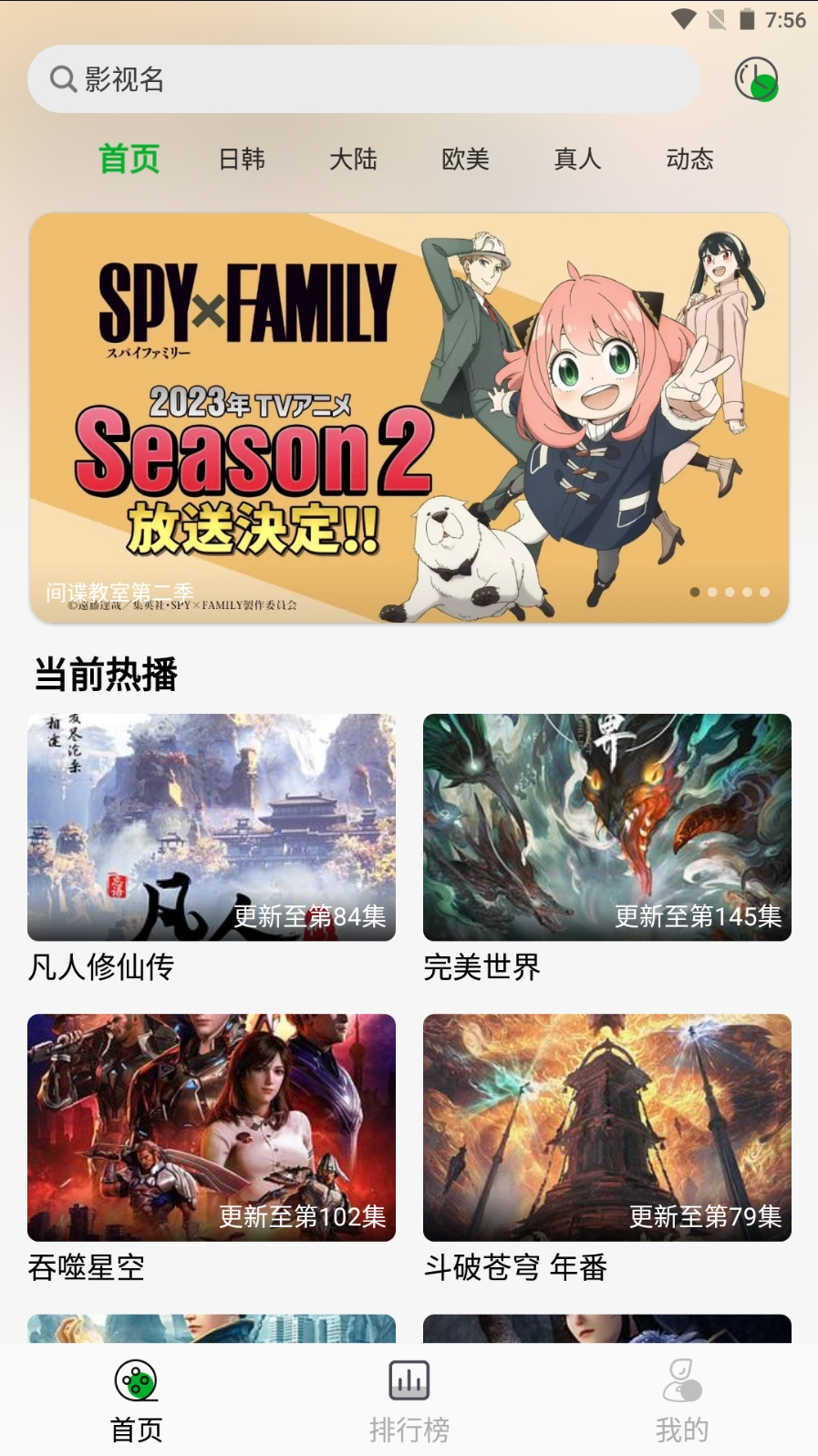The width and height of the screenshot is (818, 1456).
Task: Open the SPY×FAMILY Season 2 banner
Action: (409, 418)
